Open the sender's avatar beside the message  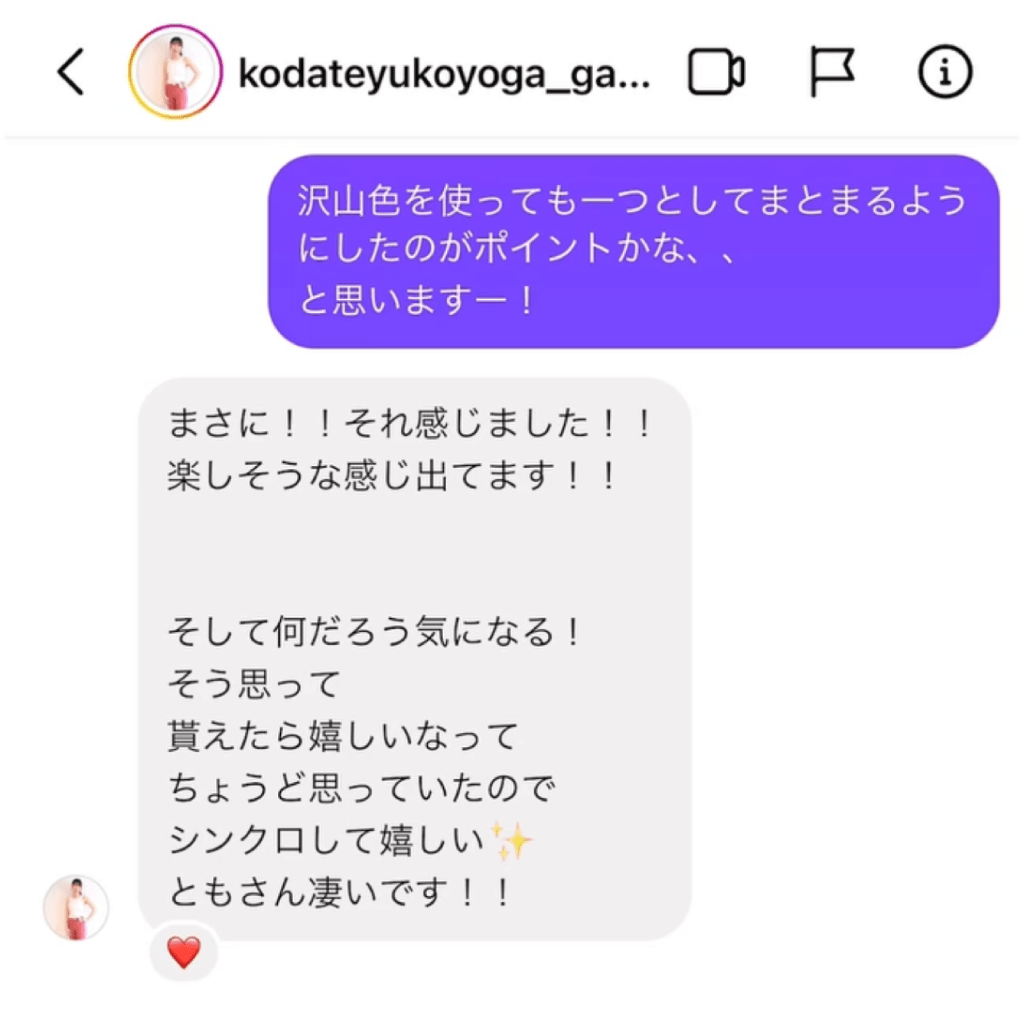(76, 908)
